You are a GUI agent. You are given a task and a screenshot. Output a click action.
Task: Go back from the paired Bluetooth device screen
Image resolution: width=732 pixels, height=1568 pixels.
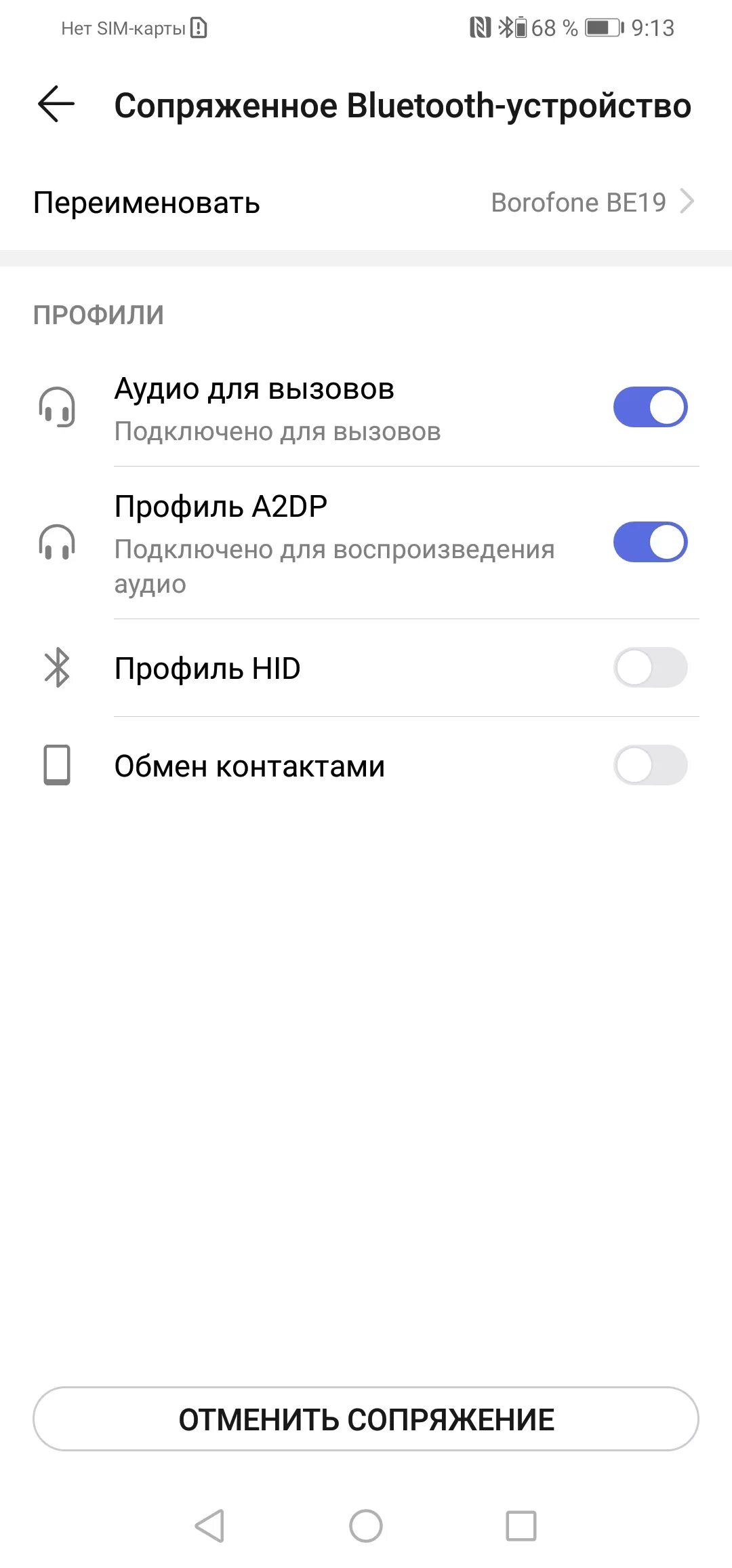tap(56, 104)
